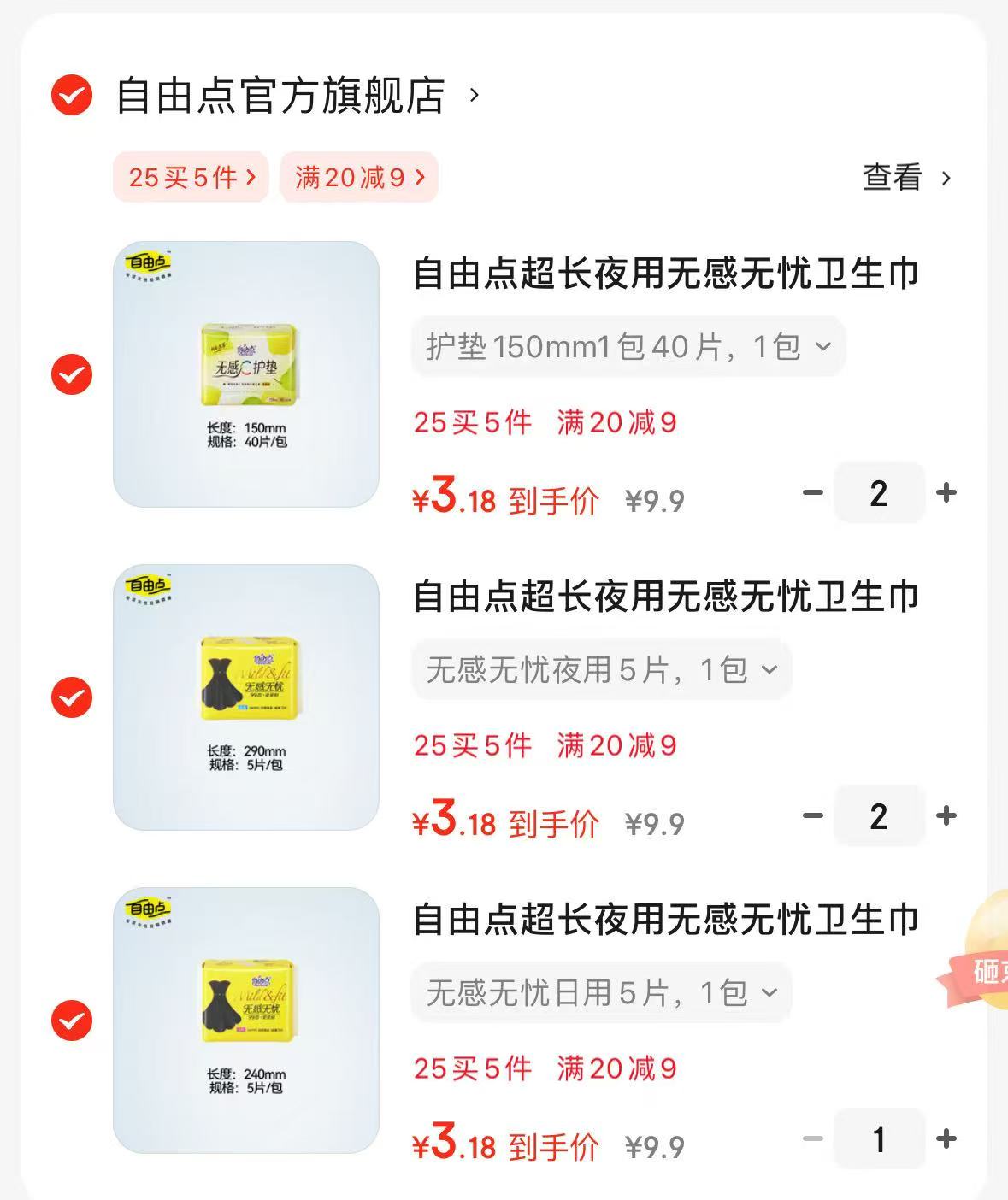Image resolution: width=1008 pixels, height=1200 pixels.
Task: Open the 满20减9 promotion tag
Action: coord(358,177)
